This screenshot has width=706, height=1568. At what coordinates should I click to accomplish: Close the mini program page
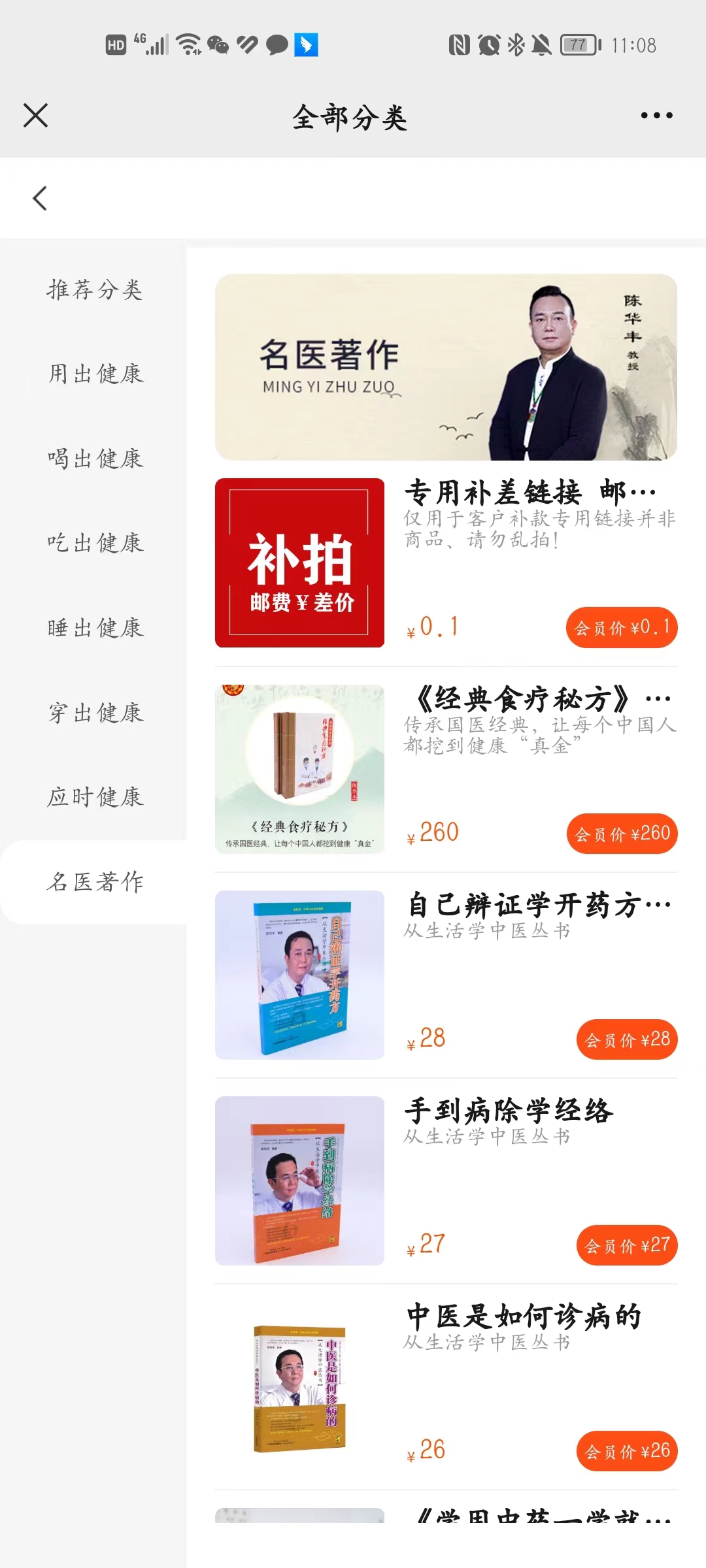tap(36, 116)
